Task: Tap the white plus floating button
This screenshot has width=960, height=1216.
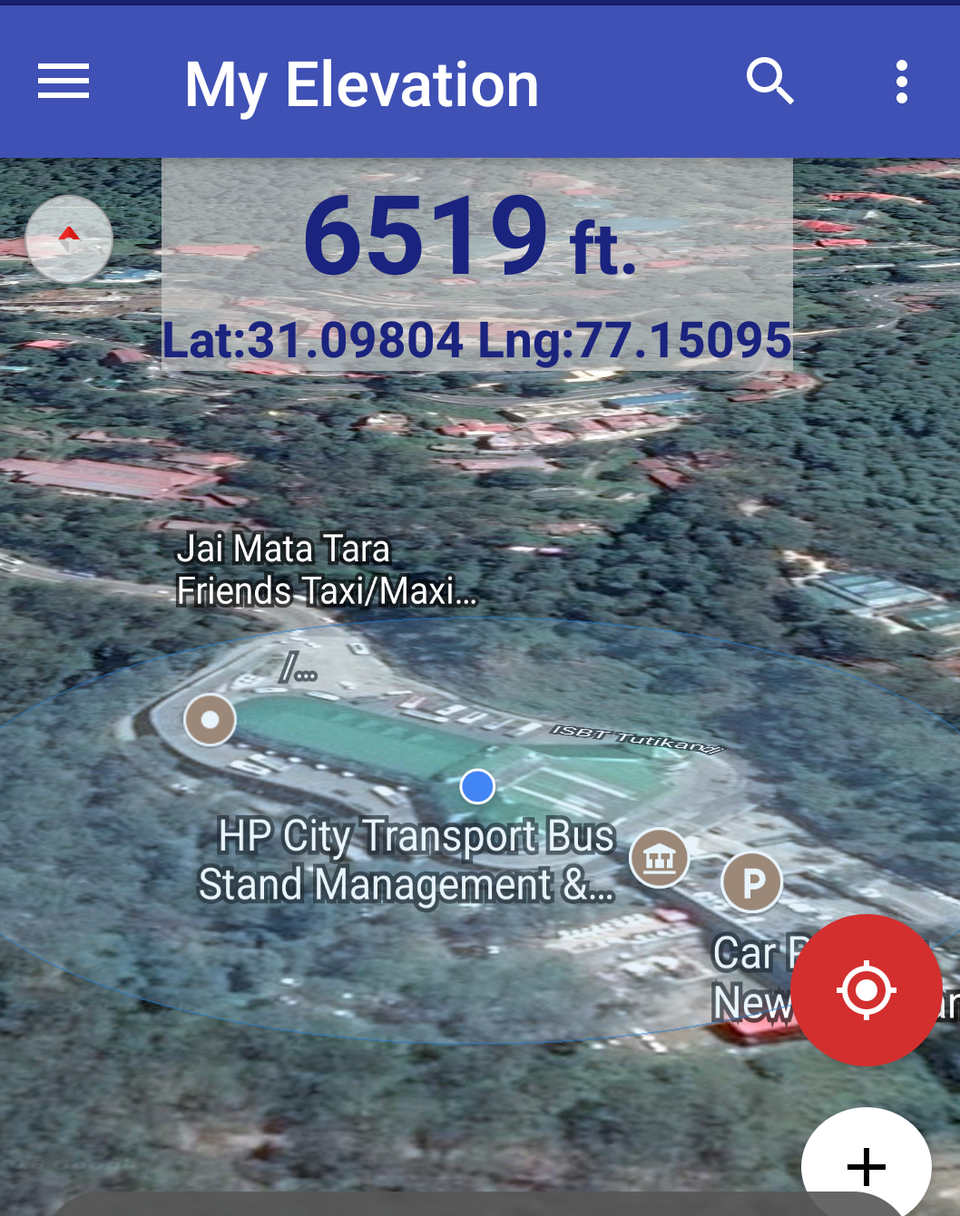Action: coord(866,1164)
